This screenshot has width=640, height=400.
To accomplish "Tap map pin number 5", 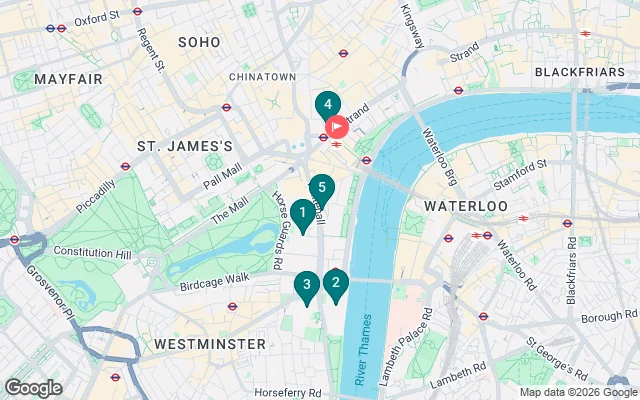I will (x=320, y=188).
